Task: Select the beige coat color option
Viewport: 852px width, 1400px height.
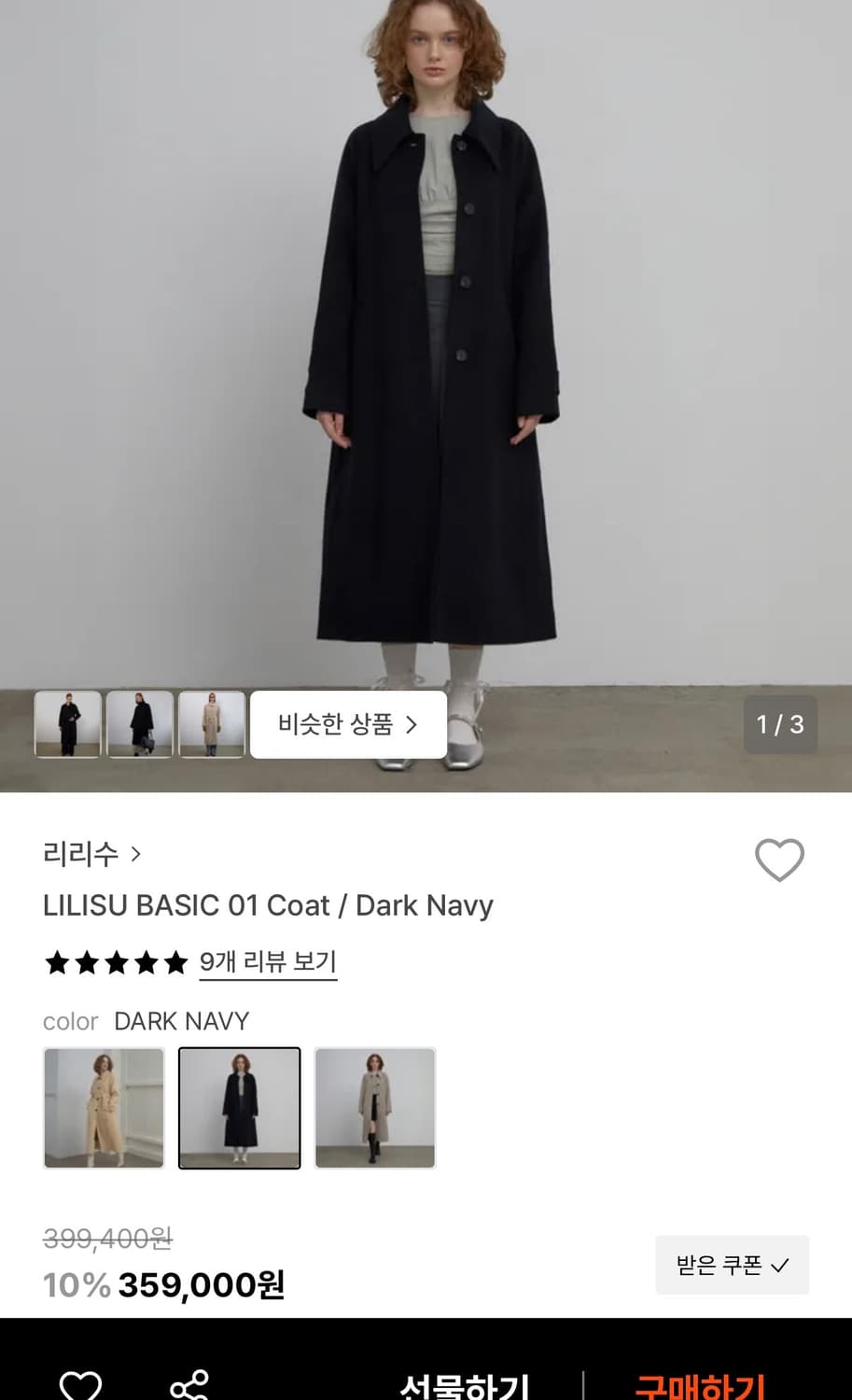Action: pyautogui.click(x=104, y=1108)
